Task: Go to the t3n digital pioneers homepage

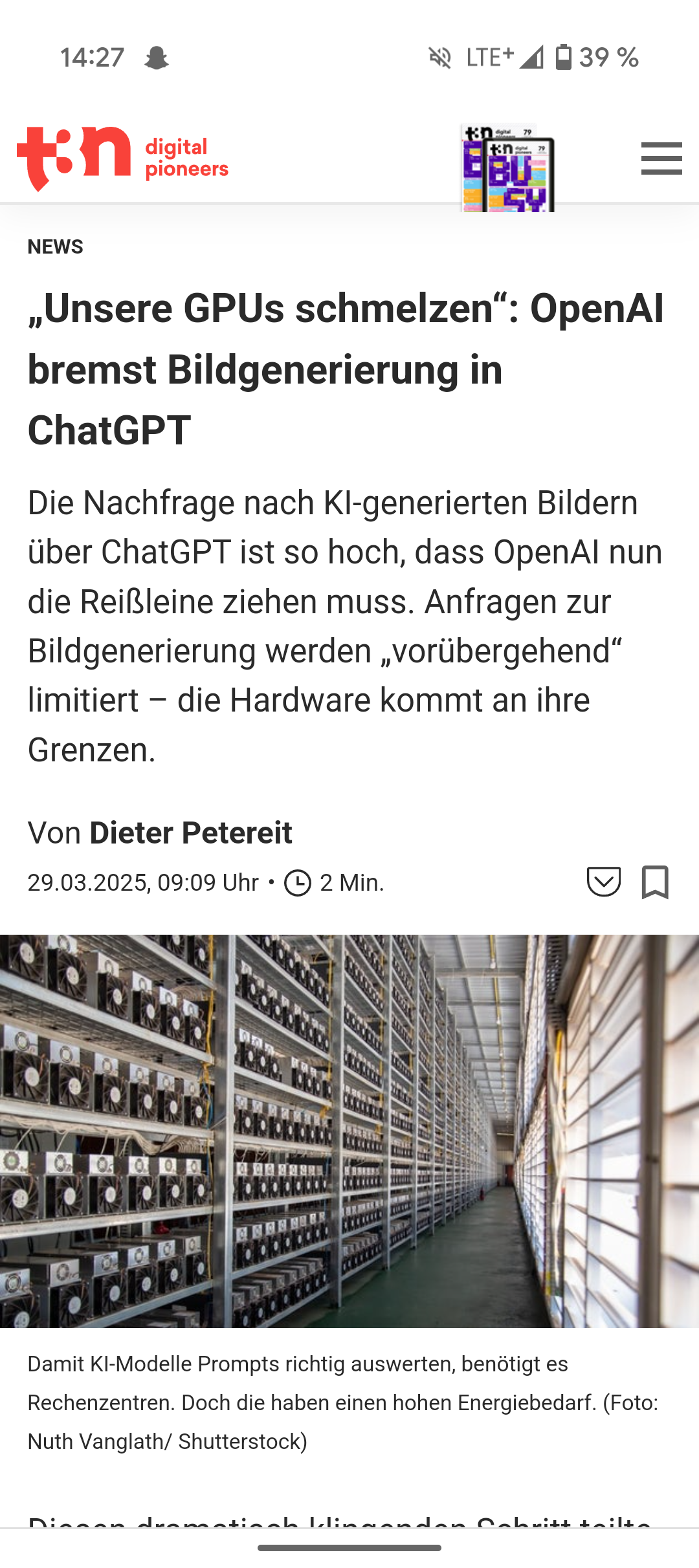Action: (122, 158)
